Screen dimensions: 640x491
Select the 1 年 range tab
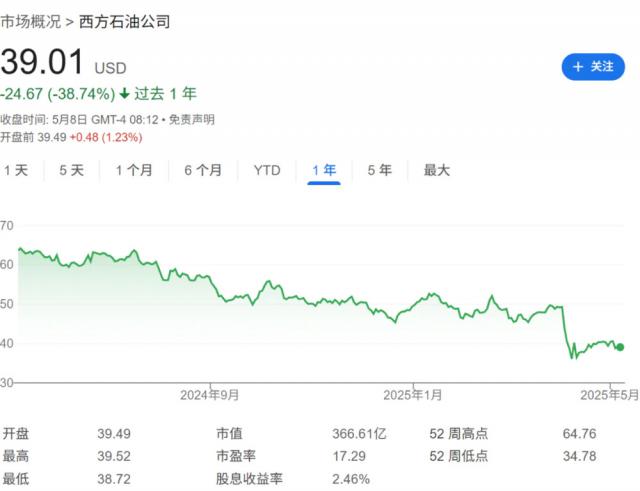324,170
